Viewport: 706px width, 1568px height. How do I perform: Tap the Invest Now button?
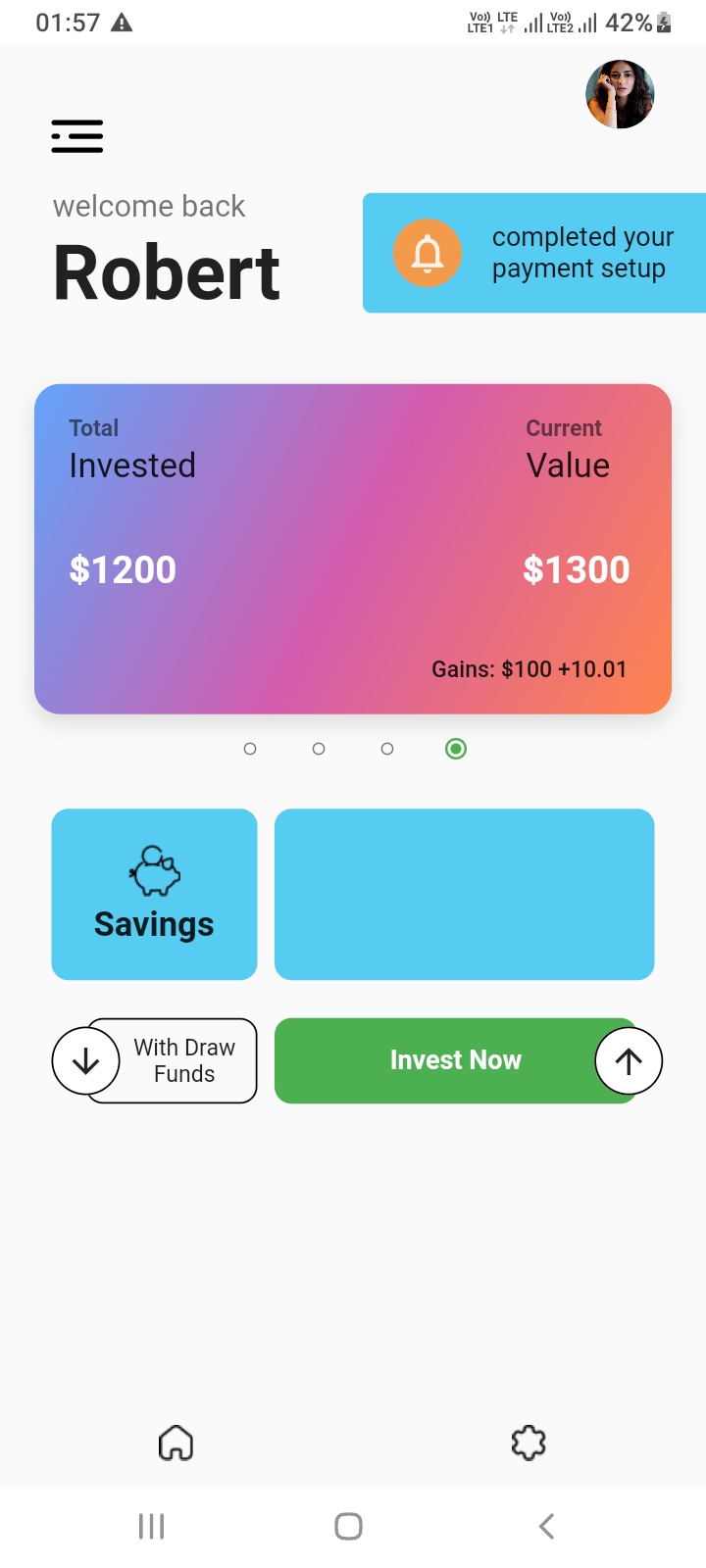pyautogui.click(x=456, y=1060)
